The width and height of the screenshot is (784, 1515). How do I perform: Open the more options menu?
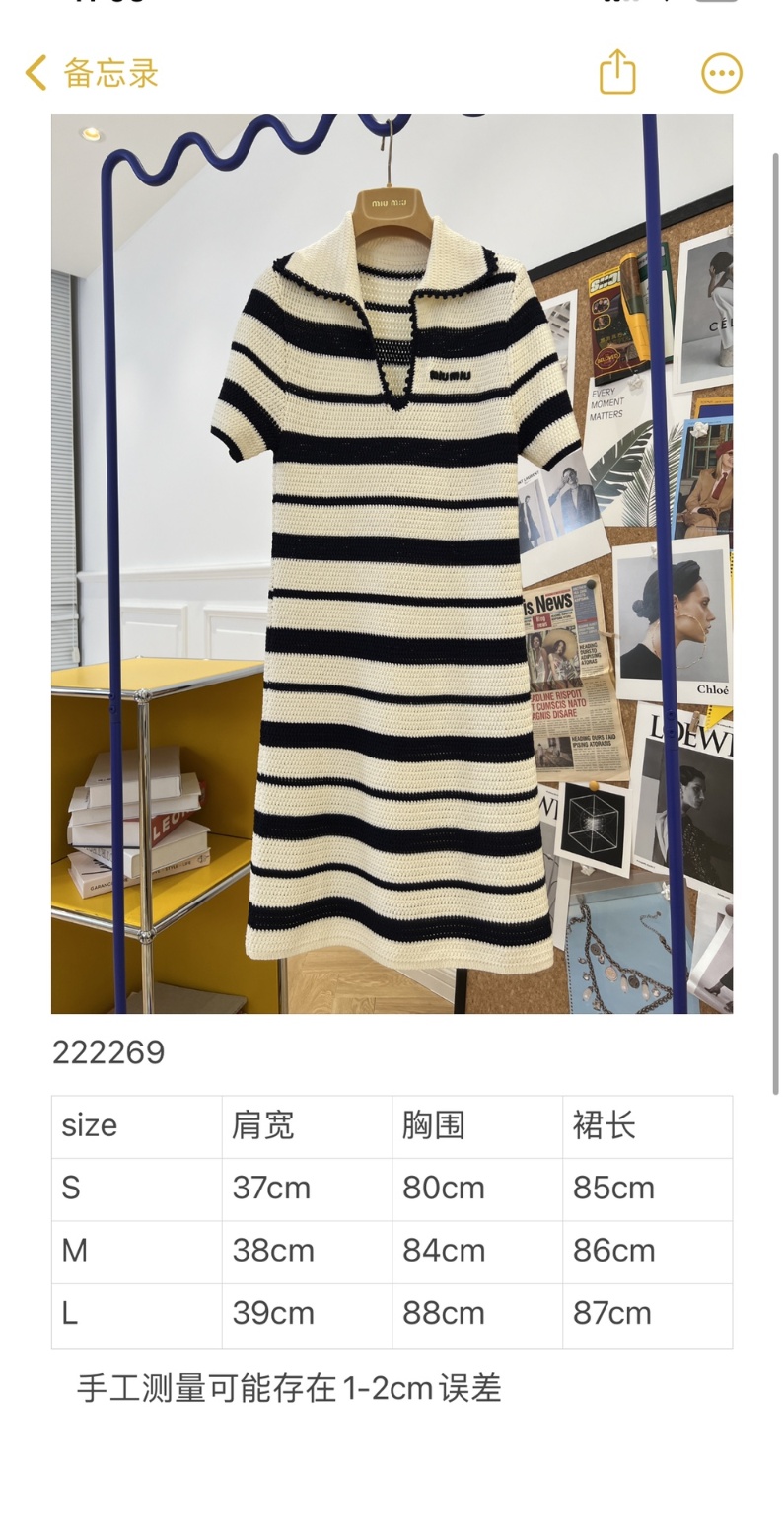721,73
